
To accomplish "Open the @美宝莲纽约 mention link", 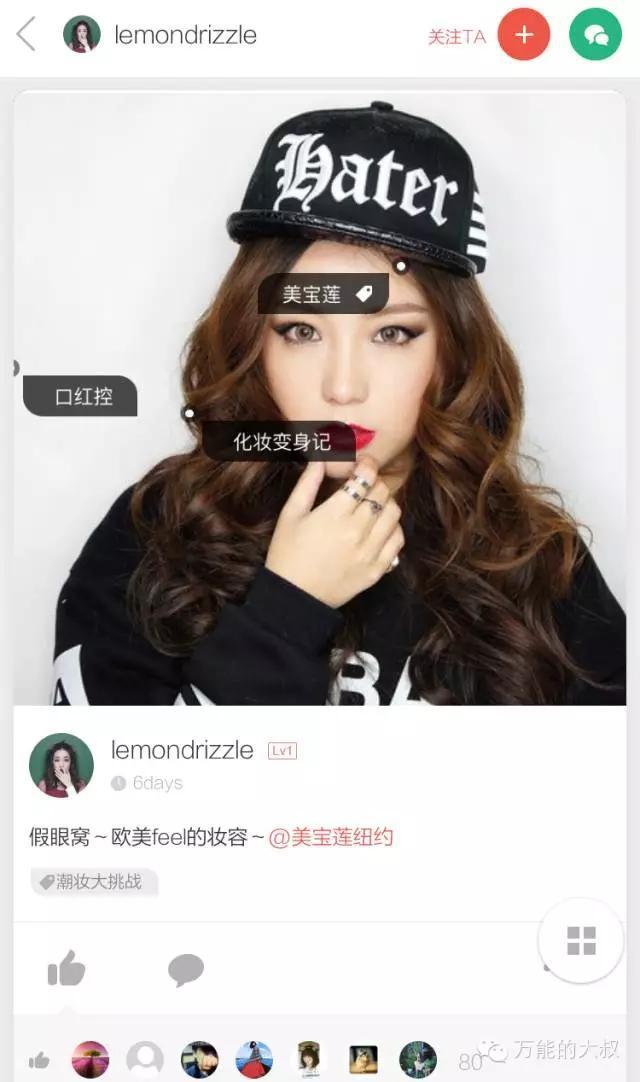I will (331, 837).
